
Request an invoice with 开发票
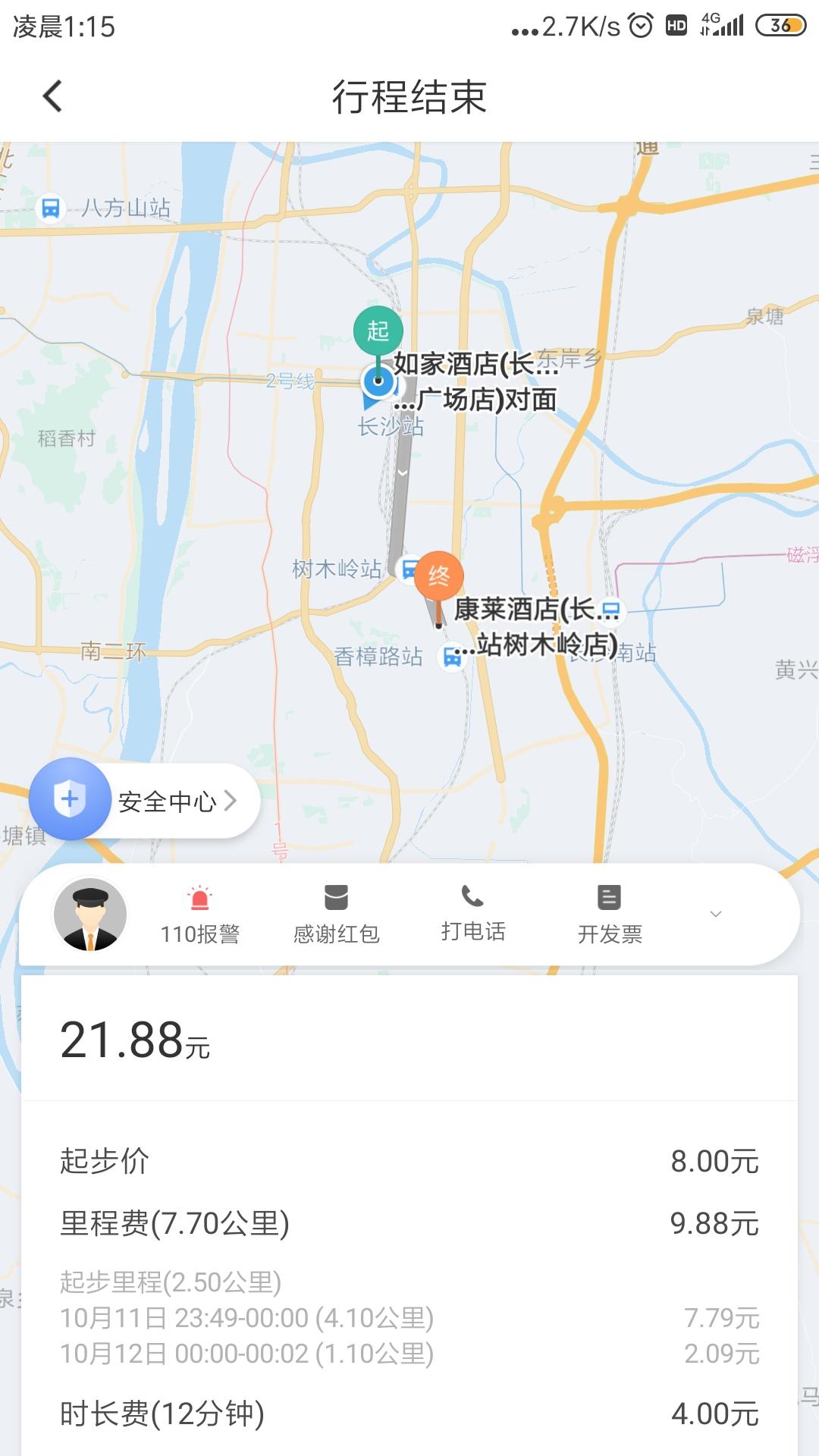click(610, 915)
